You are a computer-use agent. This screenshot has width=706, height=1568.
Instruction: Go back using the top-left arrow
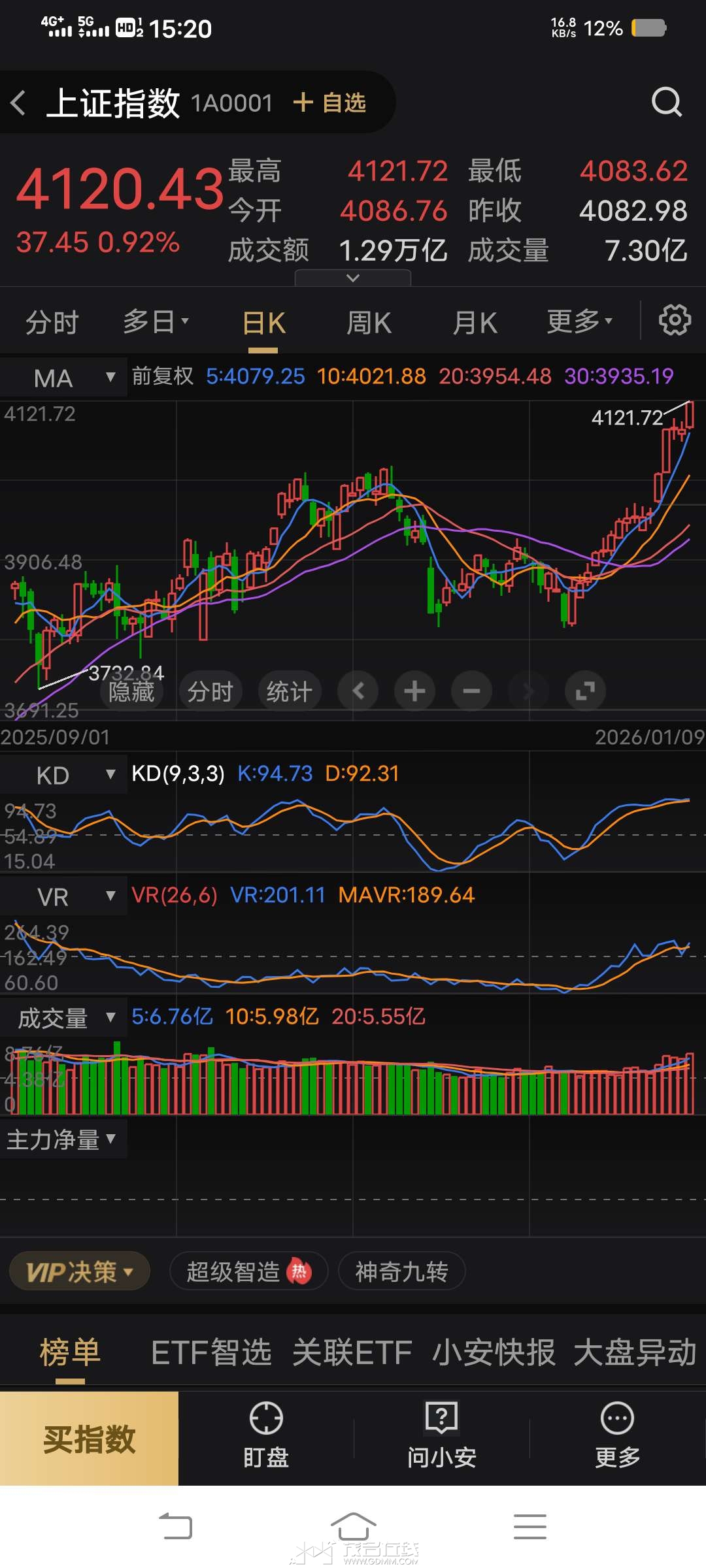[x=18, y=103]
